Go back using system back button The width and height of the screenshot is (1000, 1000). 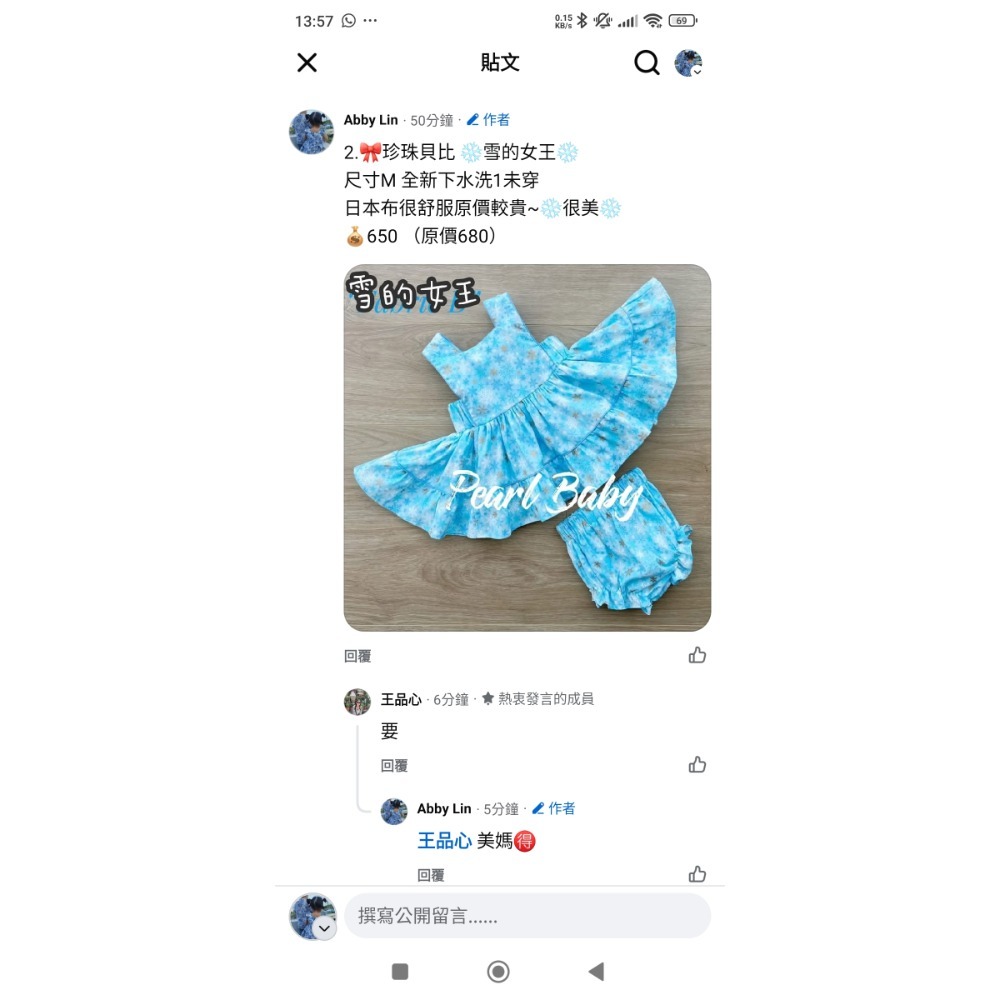(x=596, y=971)
